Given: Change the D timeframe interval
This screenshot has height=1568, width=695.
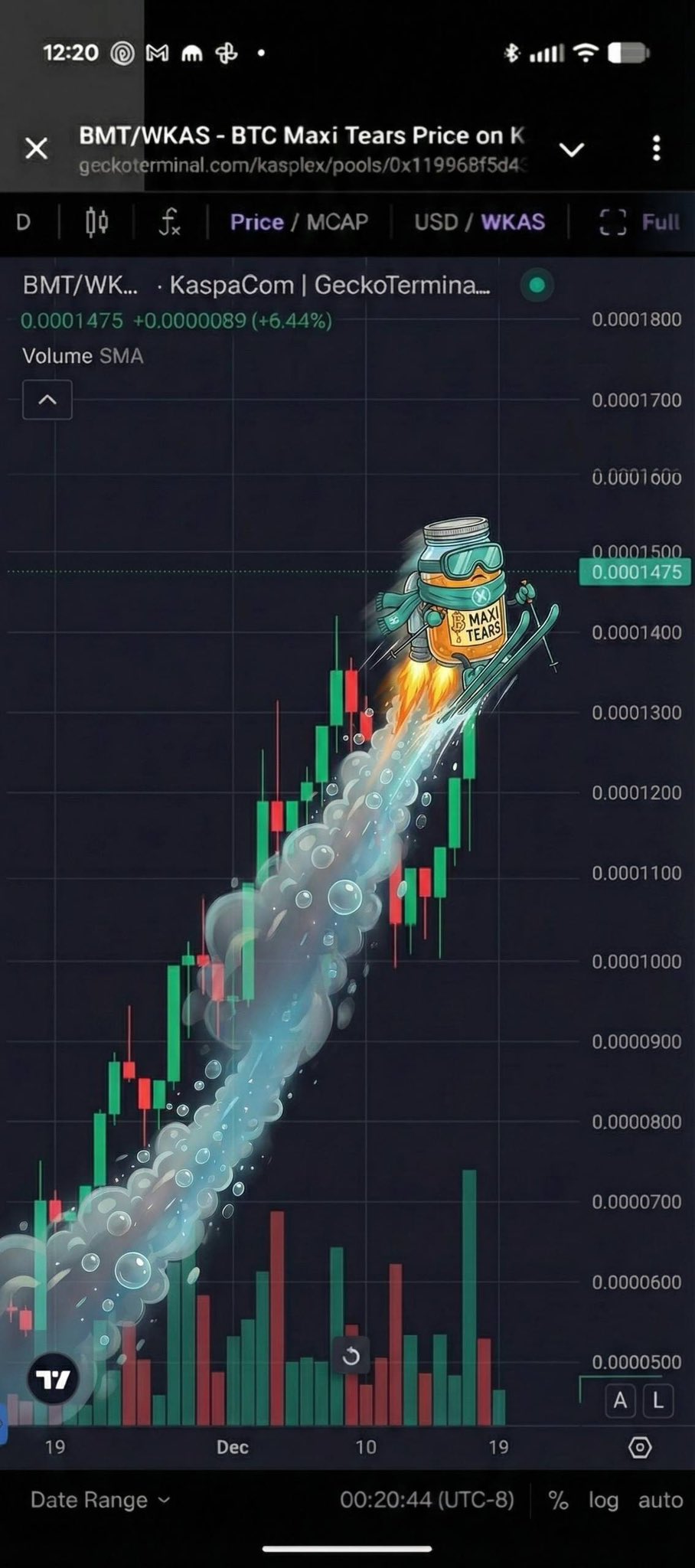Looking at the screenshot, I should click(24, 222).
